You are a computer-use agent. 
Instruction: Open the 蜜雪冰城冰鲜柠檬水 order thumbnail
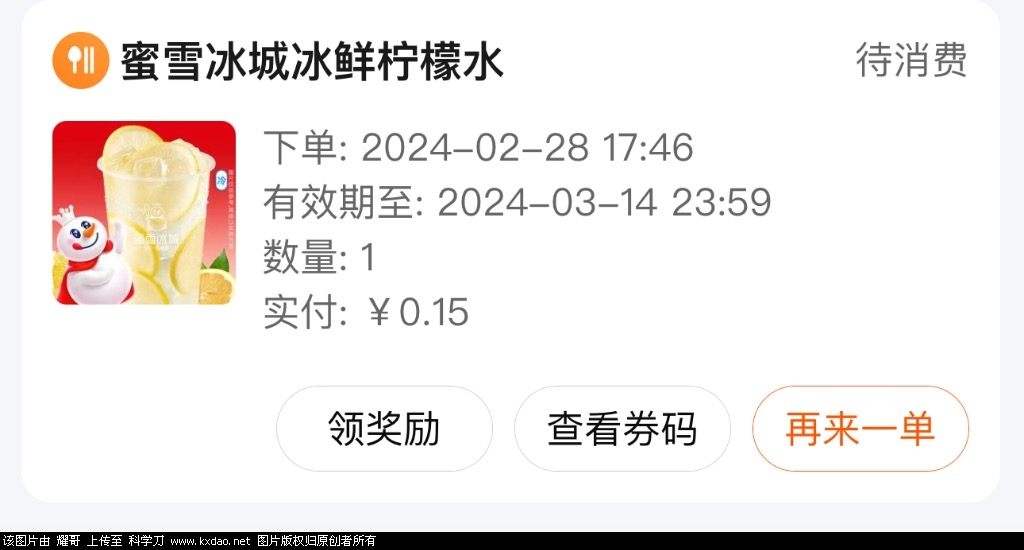click(144, 213)
